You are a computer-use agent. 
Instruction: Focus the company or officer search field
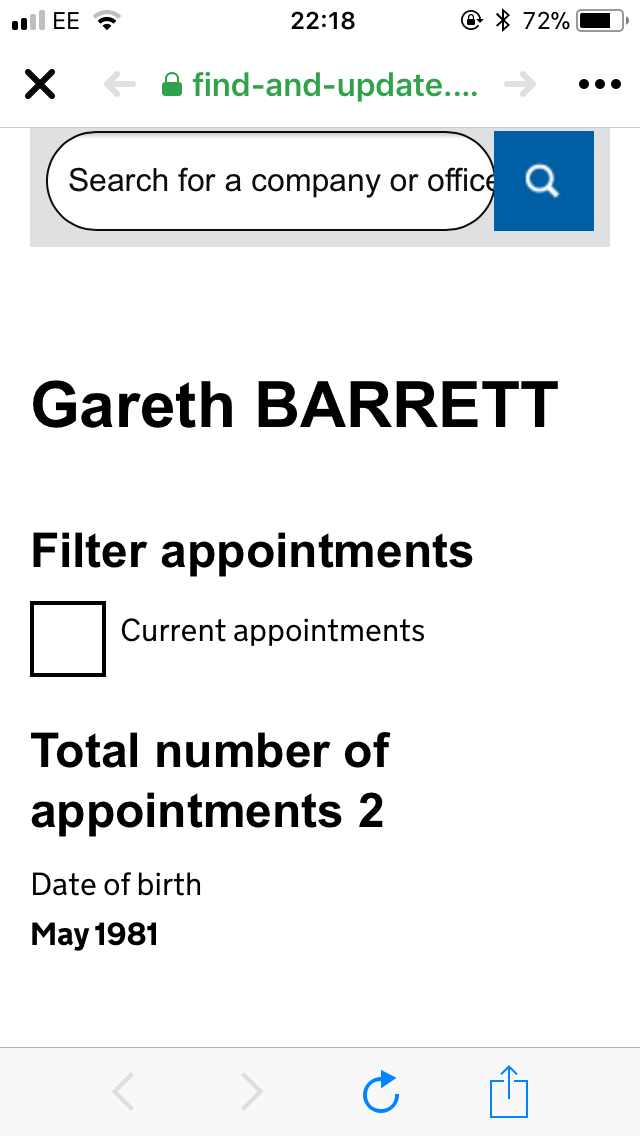click(270, 181)
